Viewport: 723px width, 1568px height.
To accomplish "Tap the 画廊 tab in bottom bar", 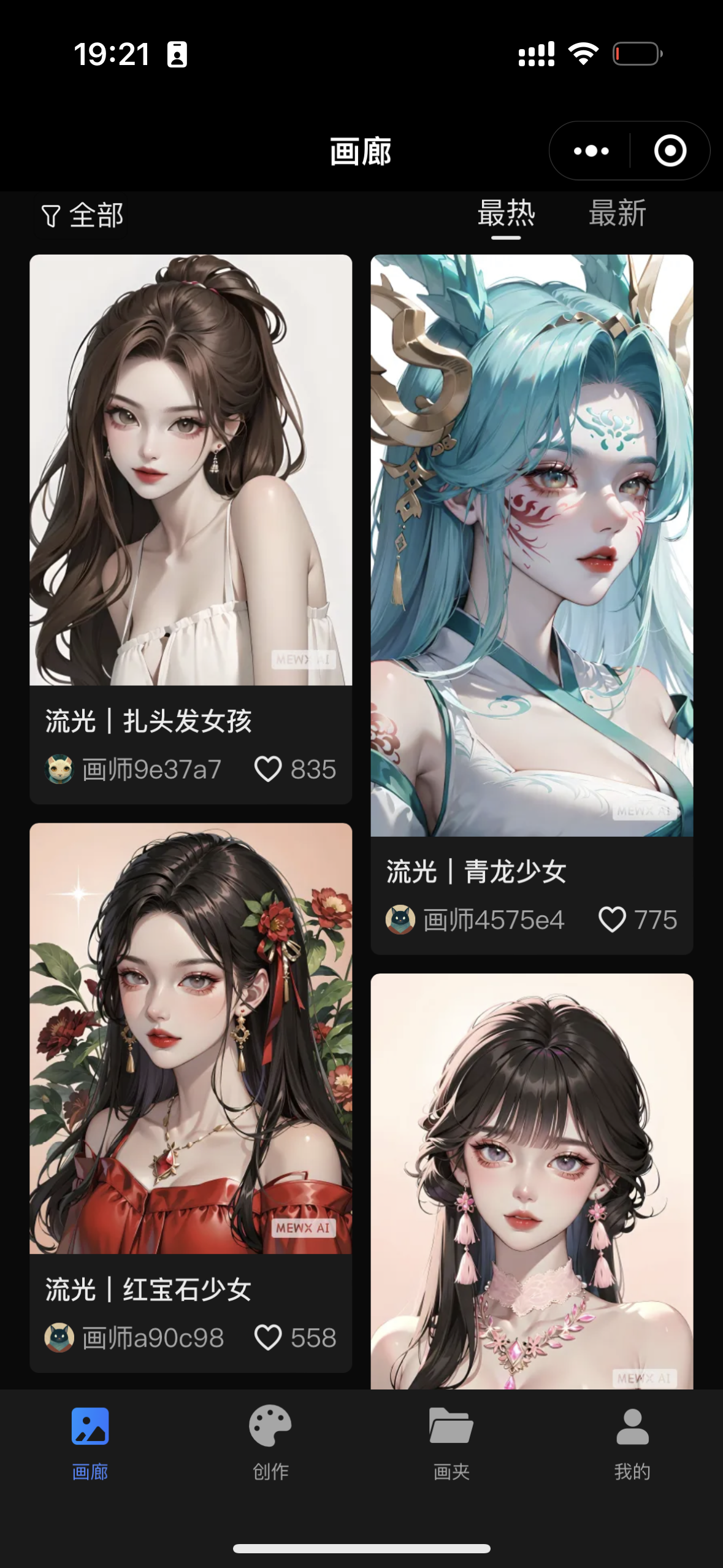I will (90, 1440).
